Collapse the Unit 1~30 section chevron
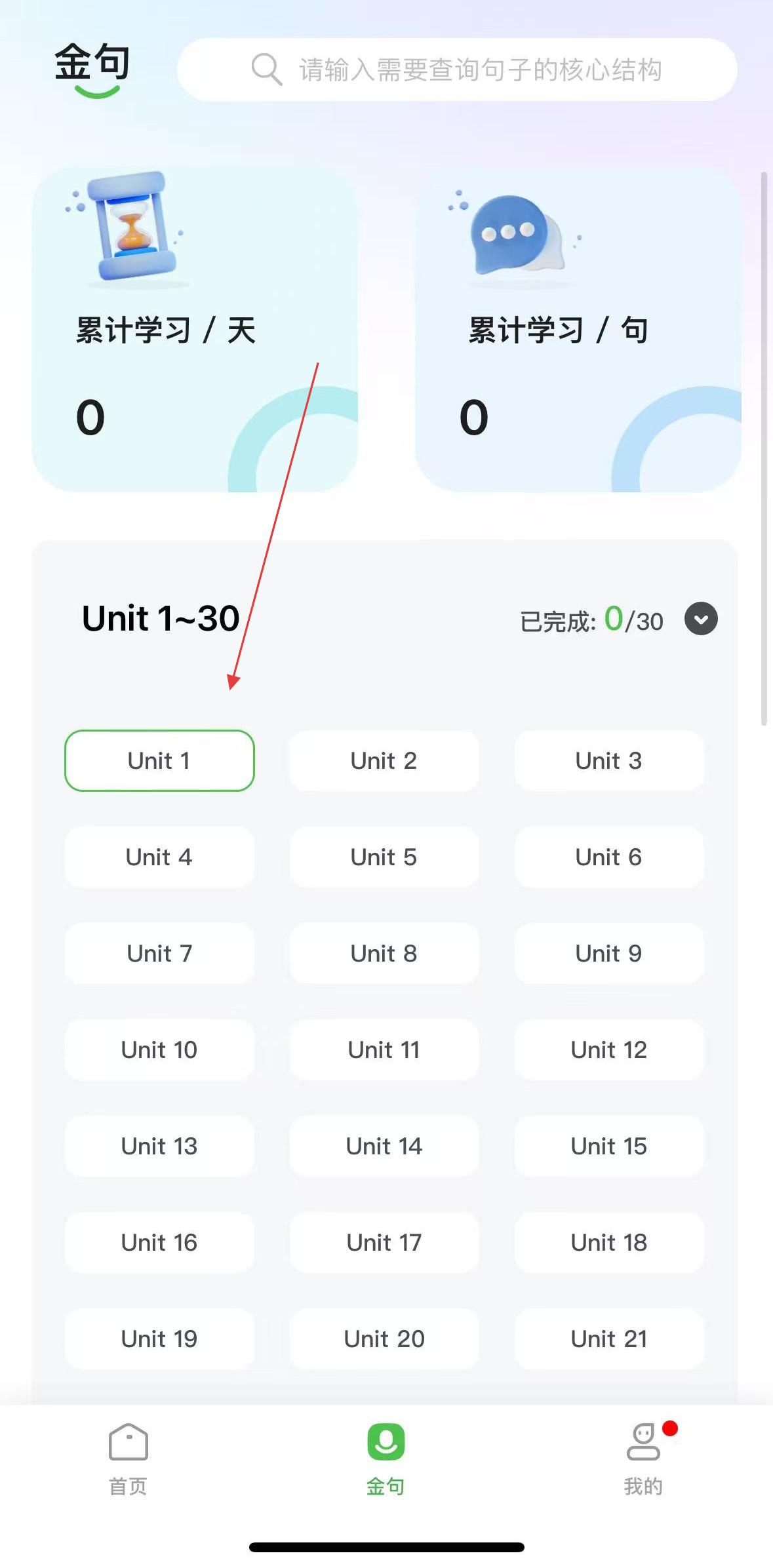The image size is (773, 1568). coord(701,619)
